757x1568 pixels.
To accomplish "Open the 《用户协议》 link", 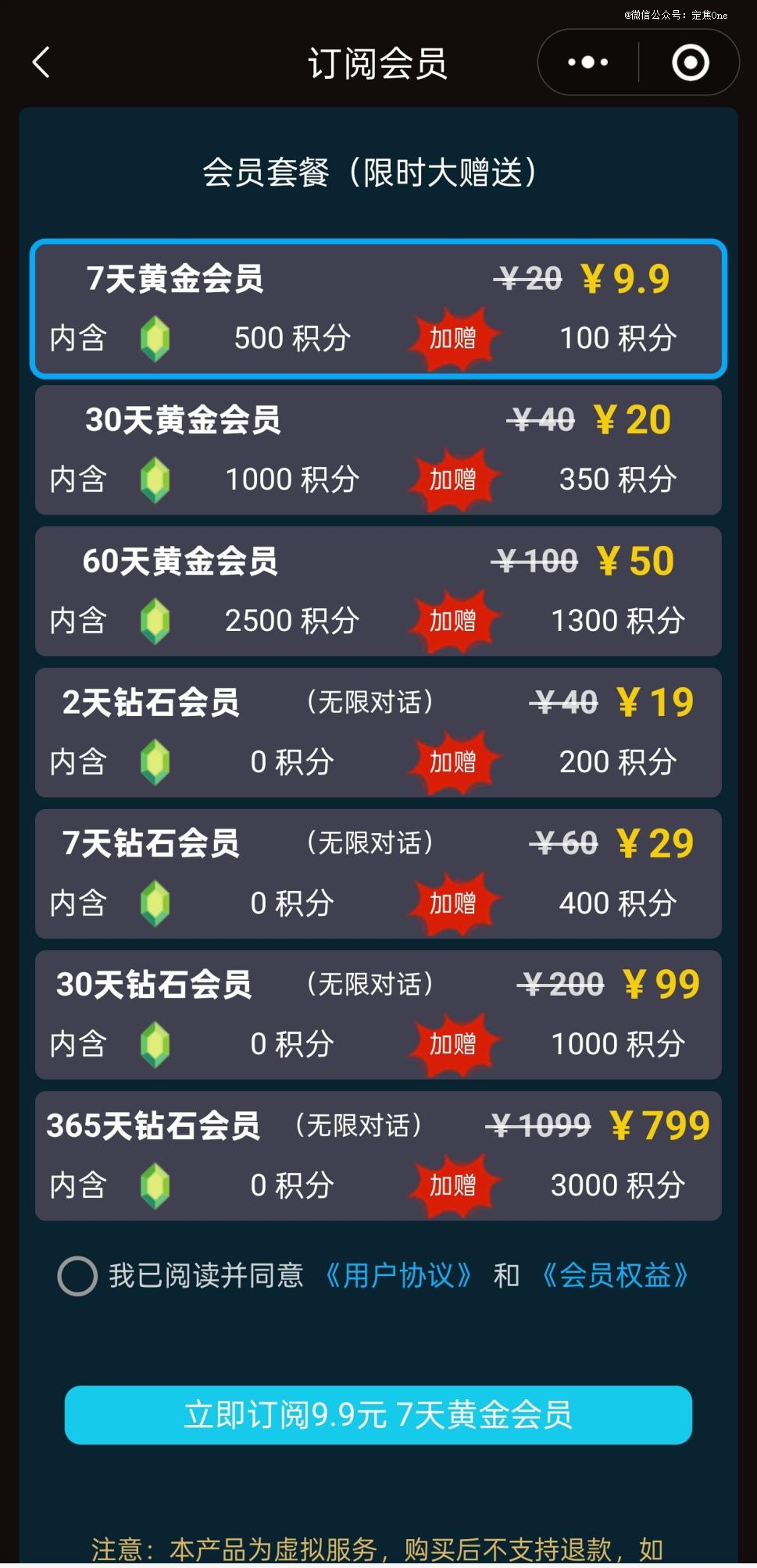I will [x=398, y=1276].
